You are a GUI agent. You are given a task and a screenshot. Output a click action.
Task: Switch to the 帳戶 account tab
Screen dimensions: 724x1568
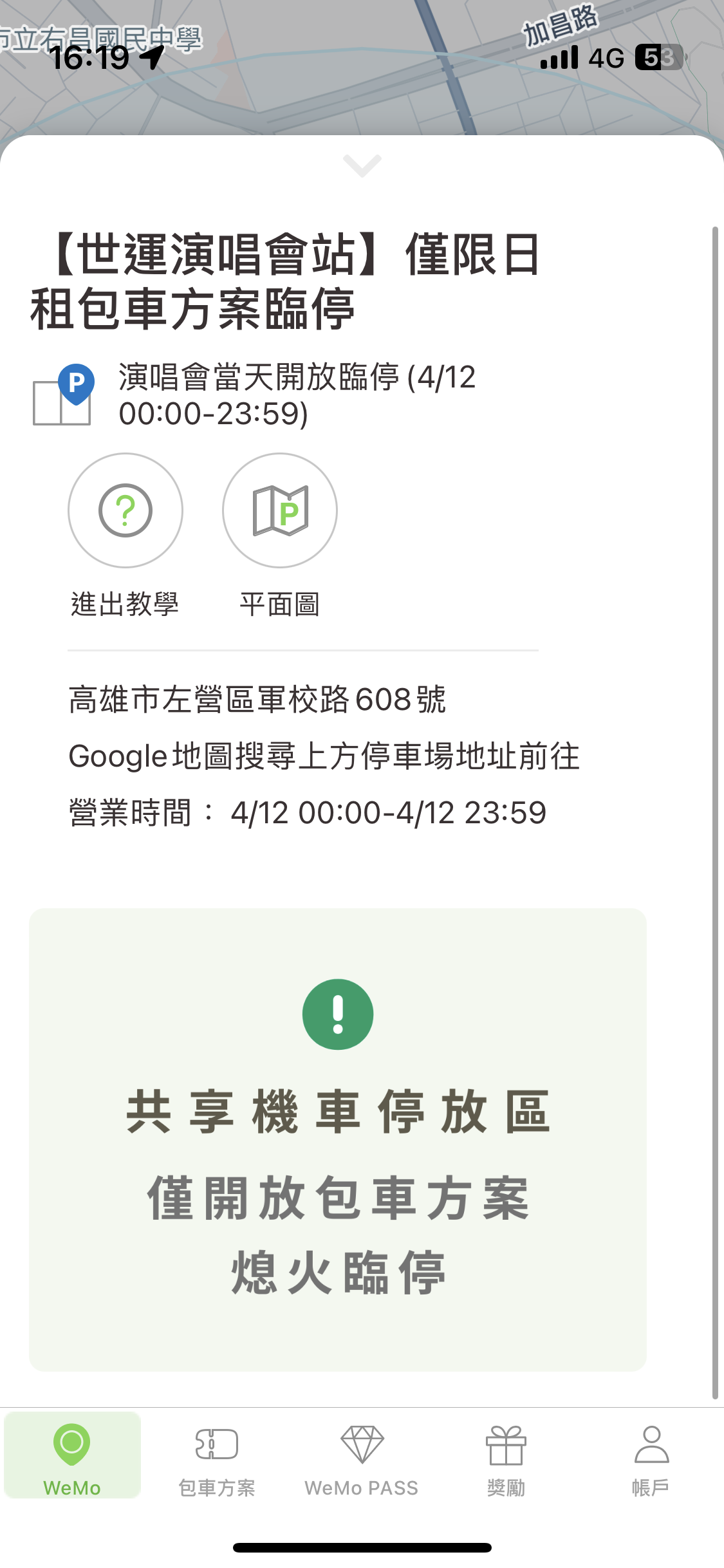pos(651,1456)
